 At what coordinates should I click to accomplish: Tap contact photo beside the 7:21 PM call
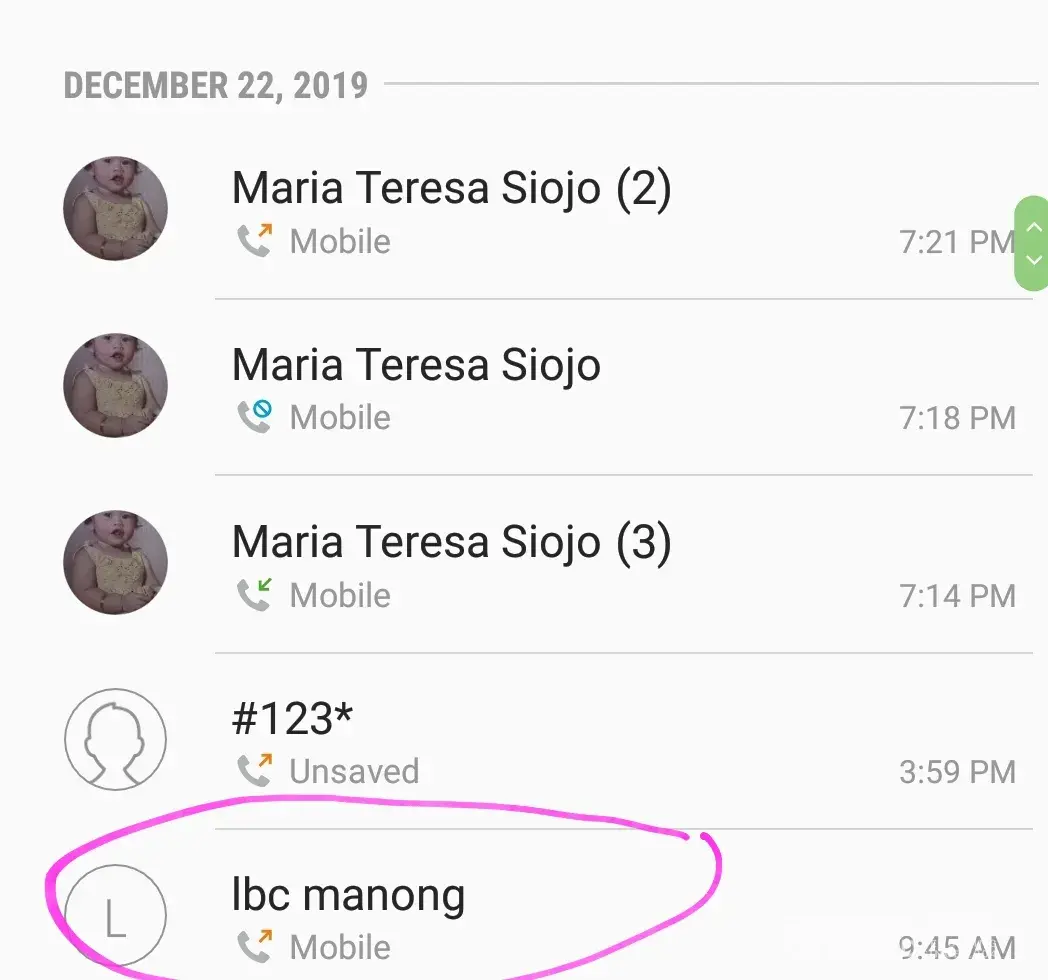[x=115, y=209]
